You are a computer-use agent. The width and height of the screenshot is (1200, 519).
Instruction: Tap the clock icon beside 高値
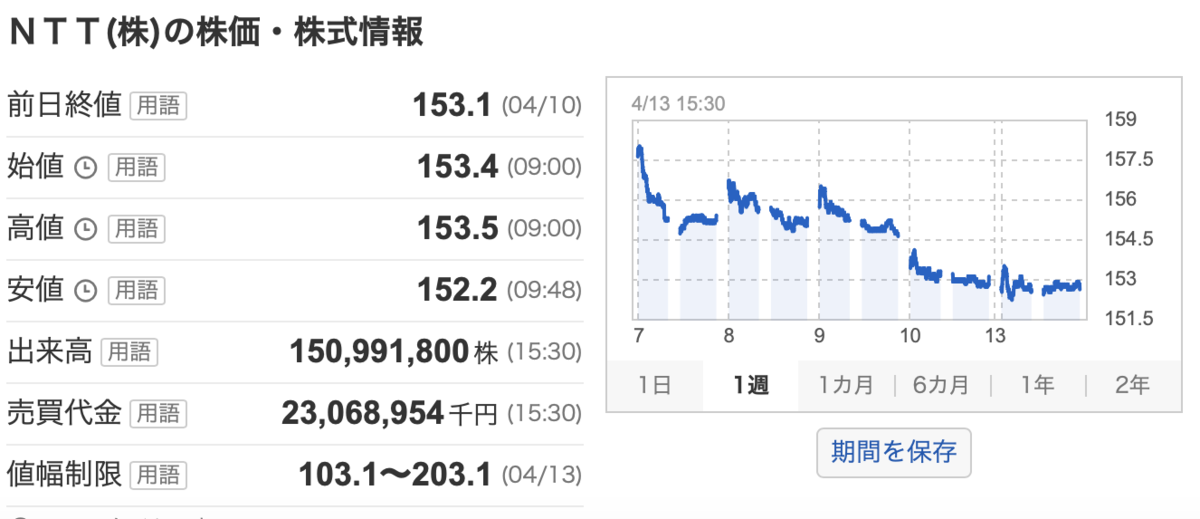point(86,230)
